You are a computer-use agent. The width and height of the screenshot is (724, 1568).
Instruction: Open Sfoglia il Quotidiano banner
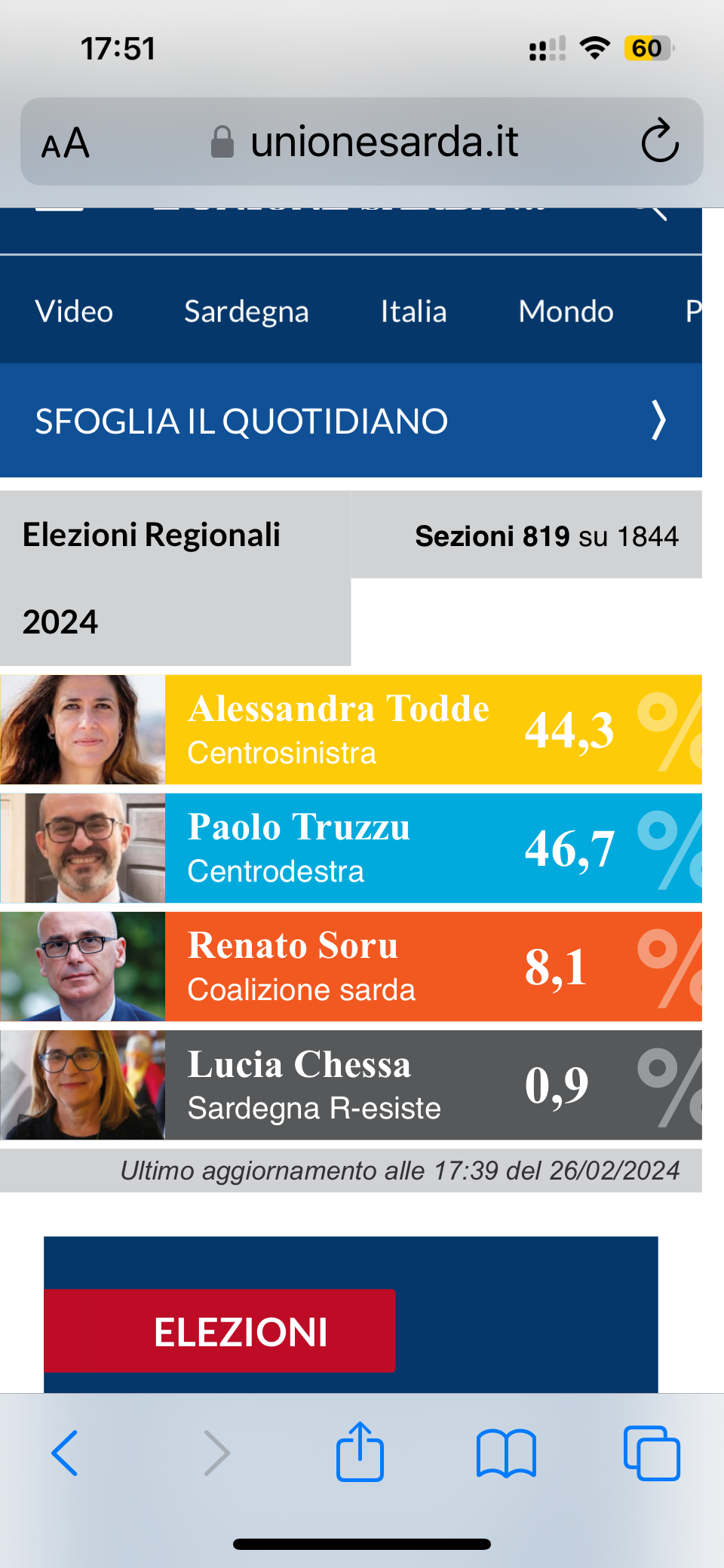(x=351, y=420)
